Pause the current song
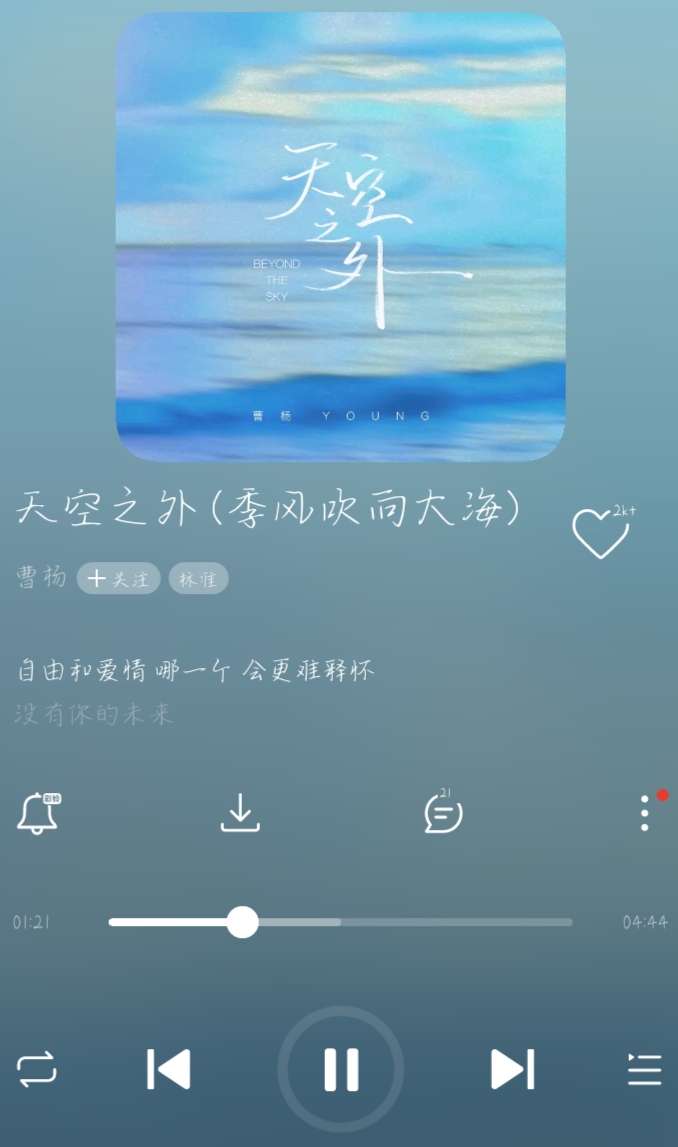 [x=341, y=1069]
